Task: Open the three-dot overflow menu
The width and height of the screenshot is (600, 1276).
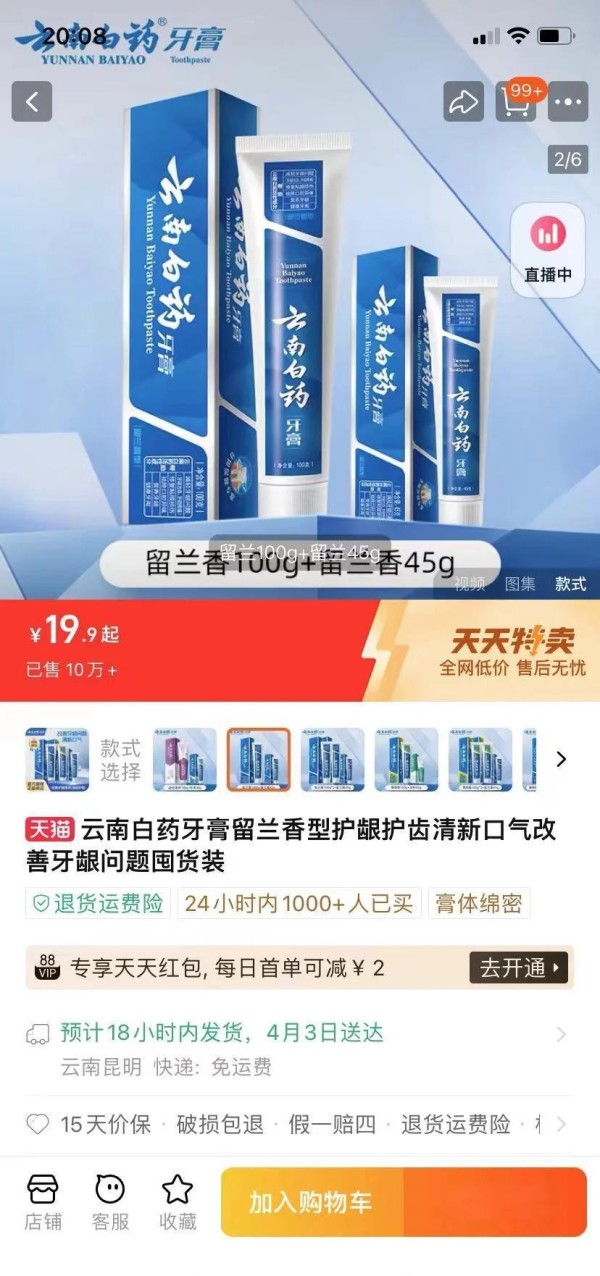Action: pyautogui.click(x=568, y=101)
